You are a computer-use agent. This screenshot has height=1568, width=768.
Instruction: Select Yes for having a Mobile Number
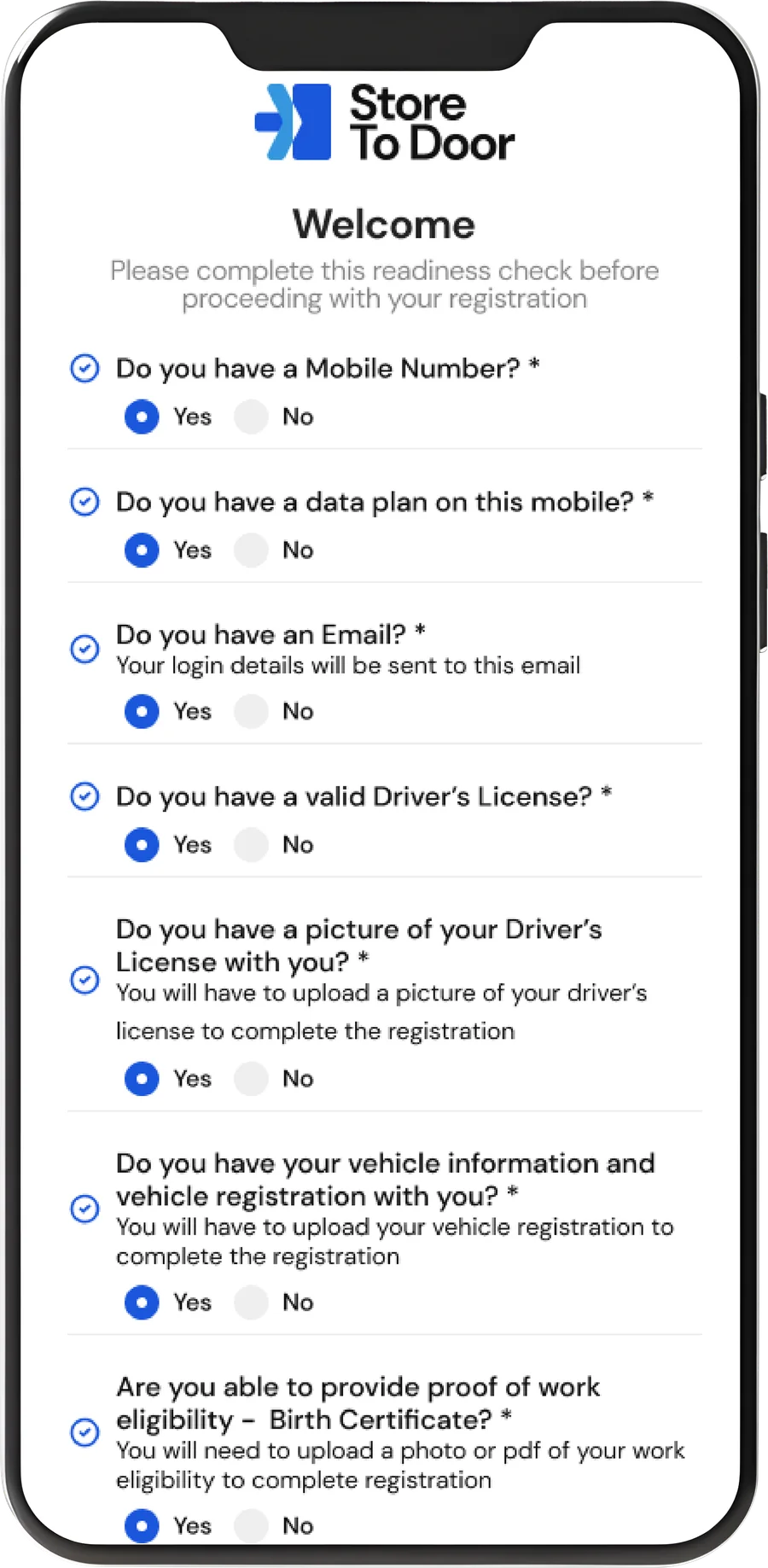(x=142, y=417)
